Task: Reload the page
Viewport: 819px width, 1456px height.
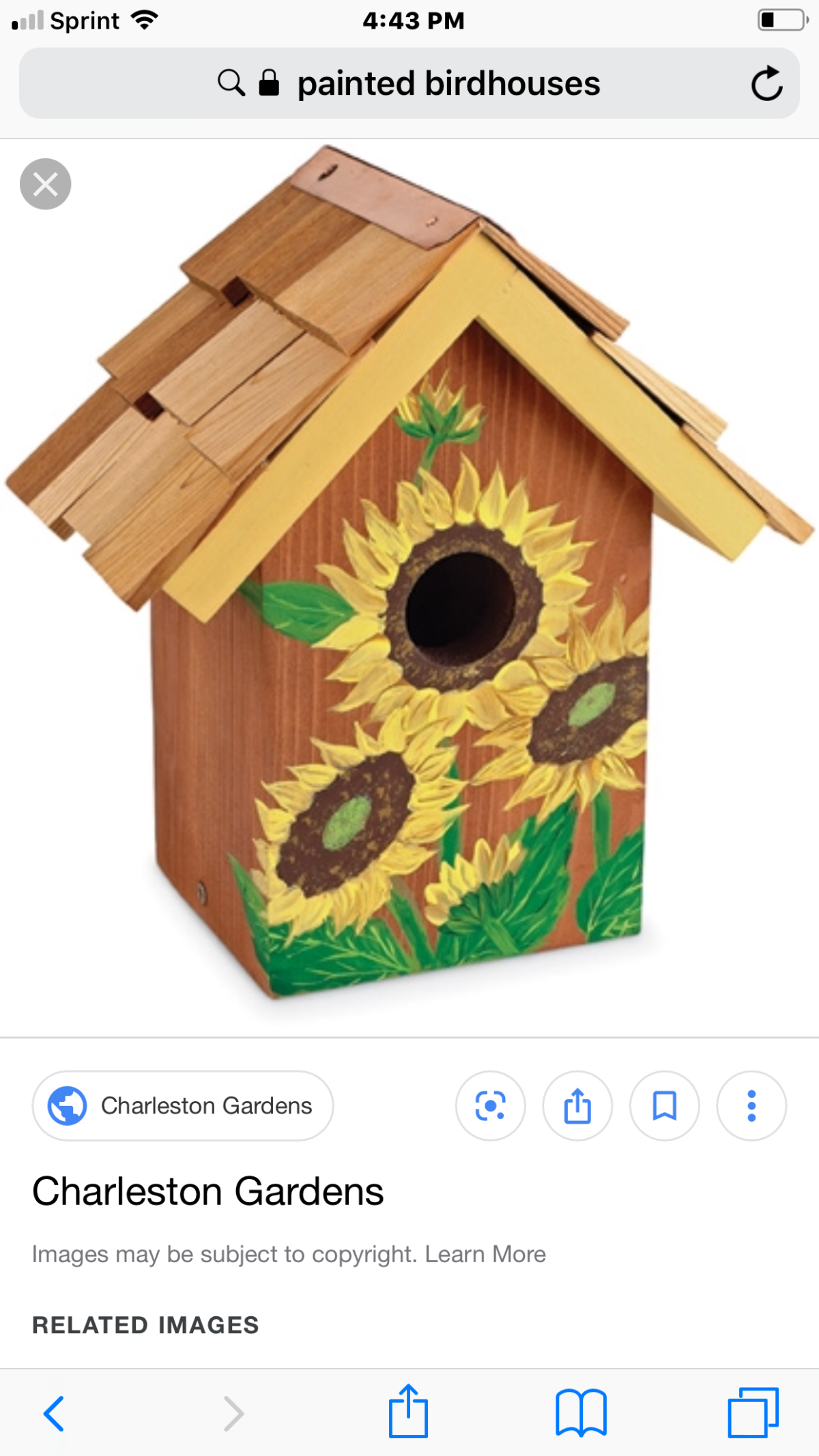Action: point(766,84)
